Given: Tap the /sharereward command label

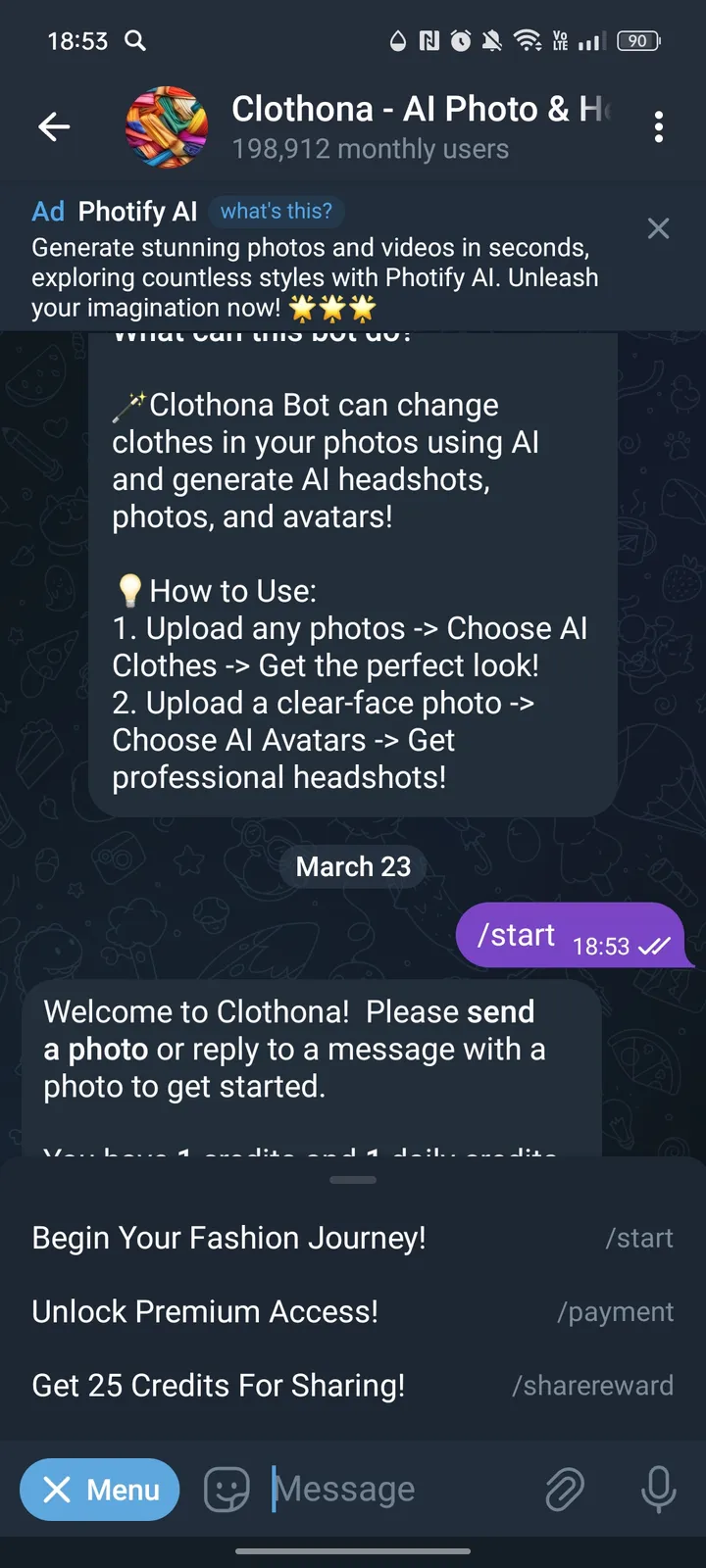Looking at the screenshot, I should point(593,1385).
